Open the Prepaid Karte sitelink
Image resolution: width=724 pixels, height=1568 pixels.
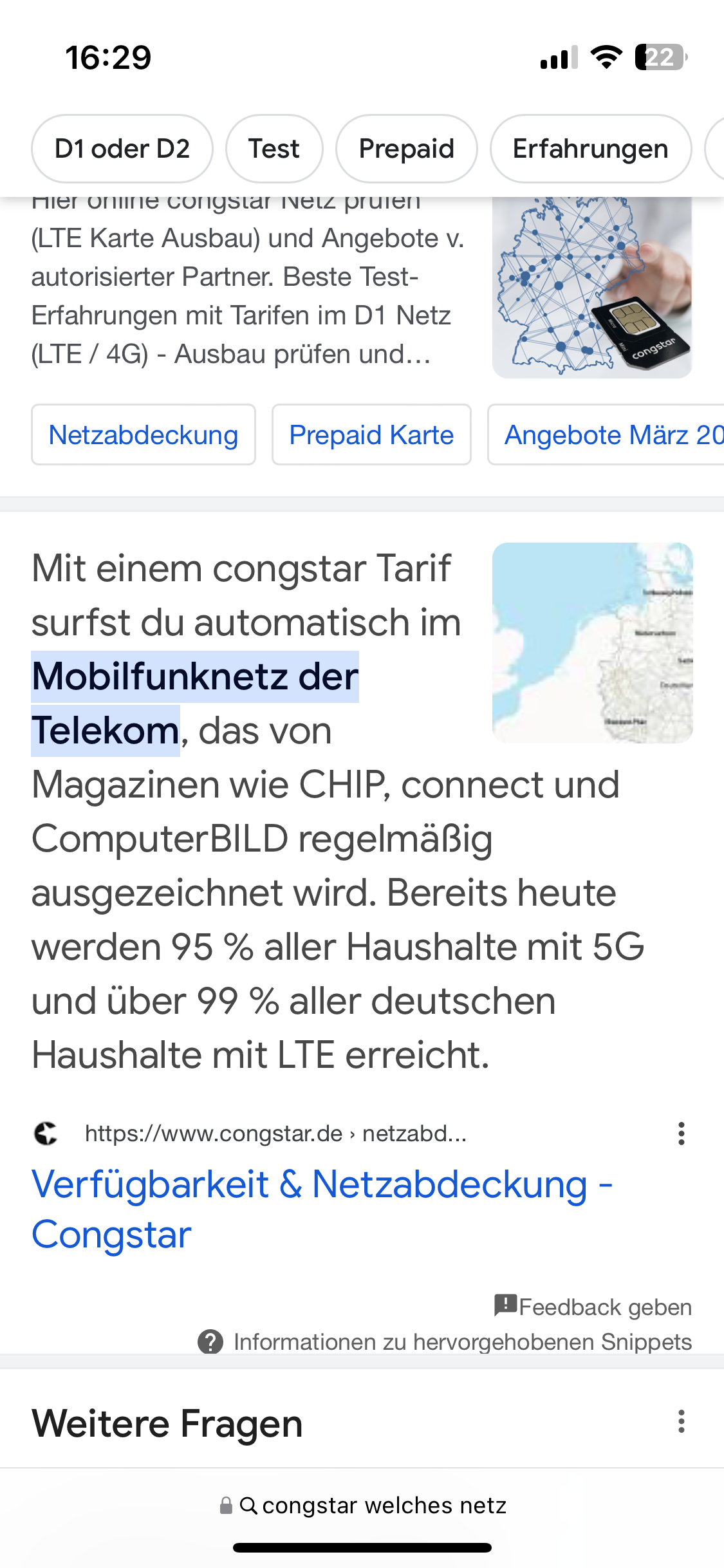(371, 434)
